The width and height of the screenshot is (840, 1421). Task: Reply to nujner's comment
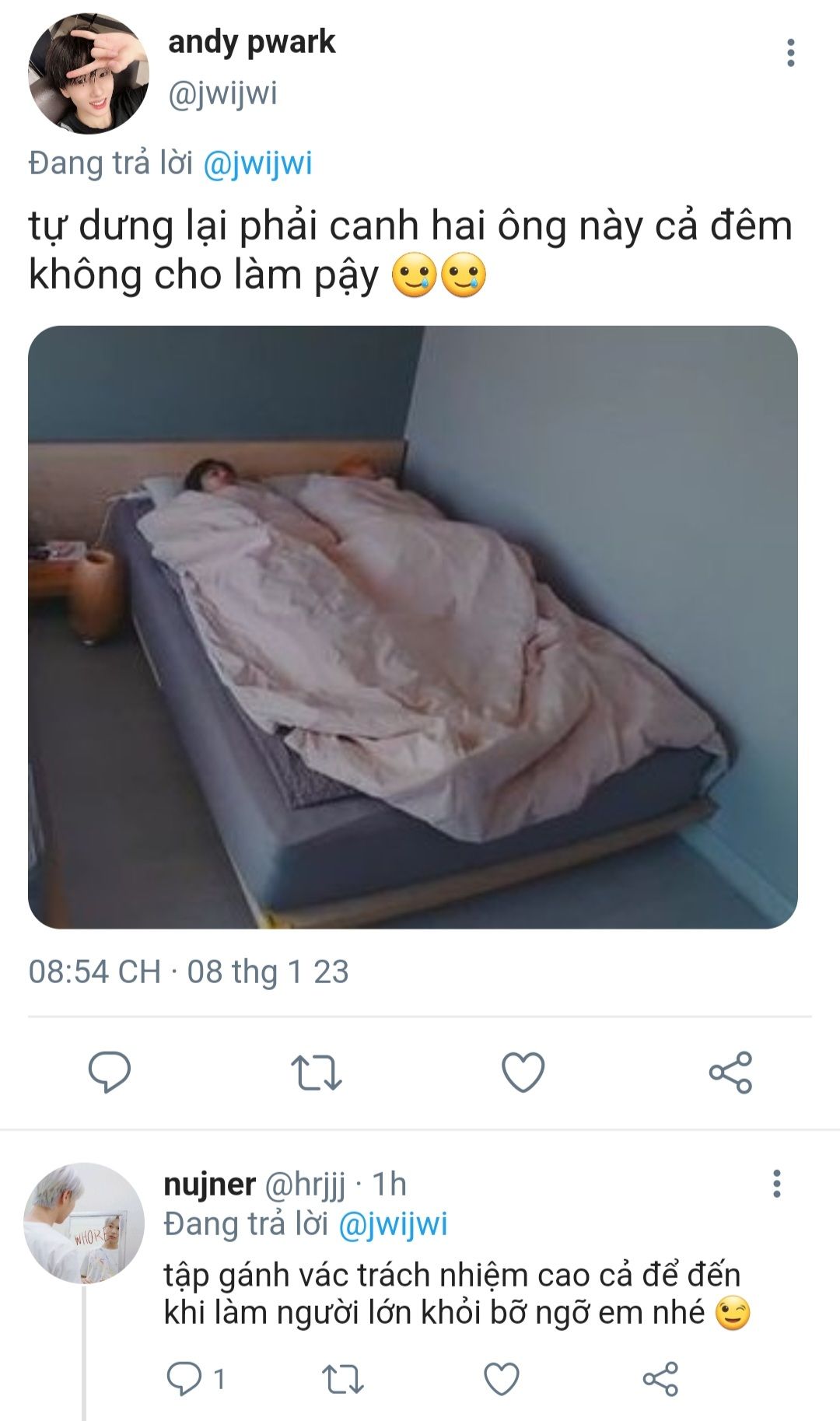click(x=185, y=1379)
